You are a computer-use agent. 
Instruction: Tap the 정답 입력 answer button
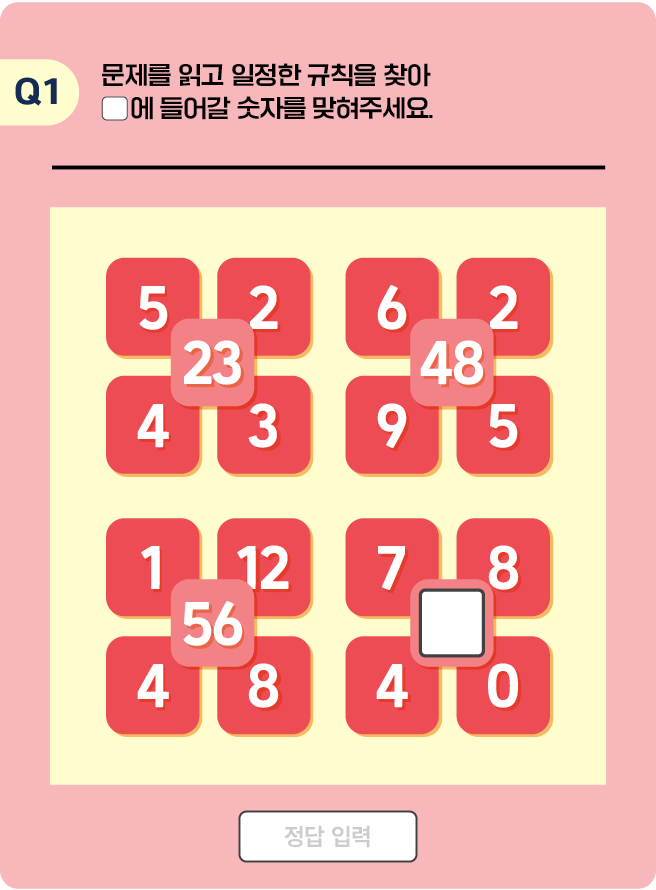pos(327,836)
